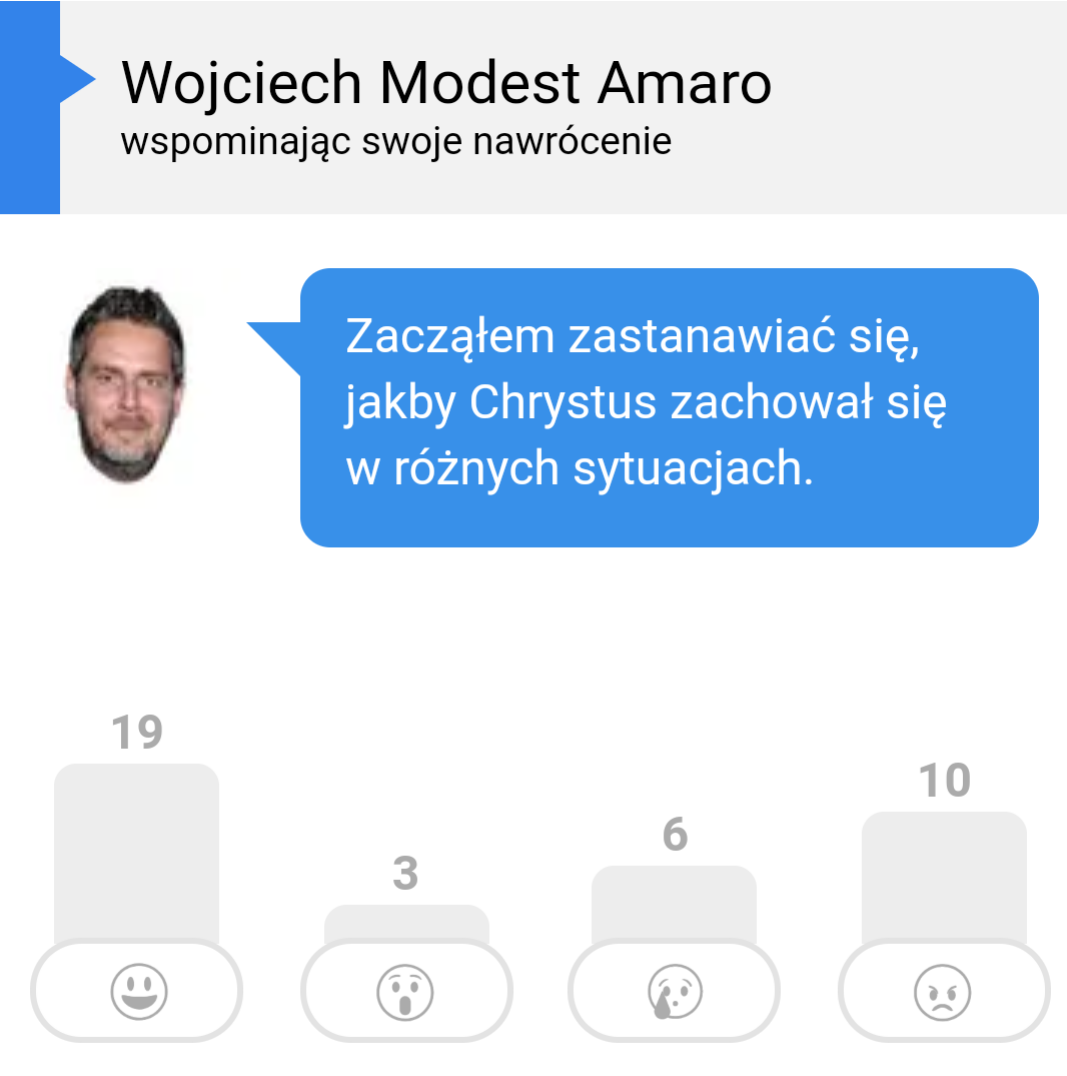React with the crying face emoji

(675, 991)
